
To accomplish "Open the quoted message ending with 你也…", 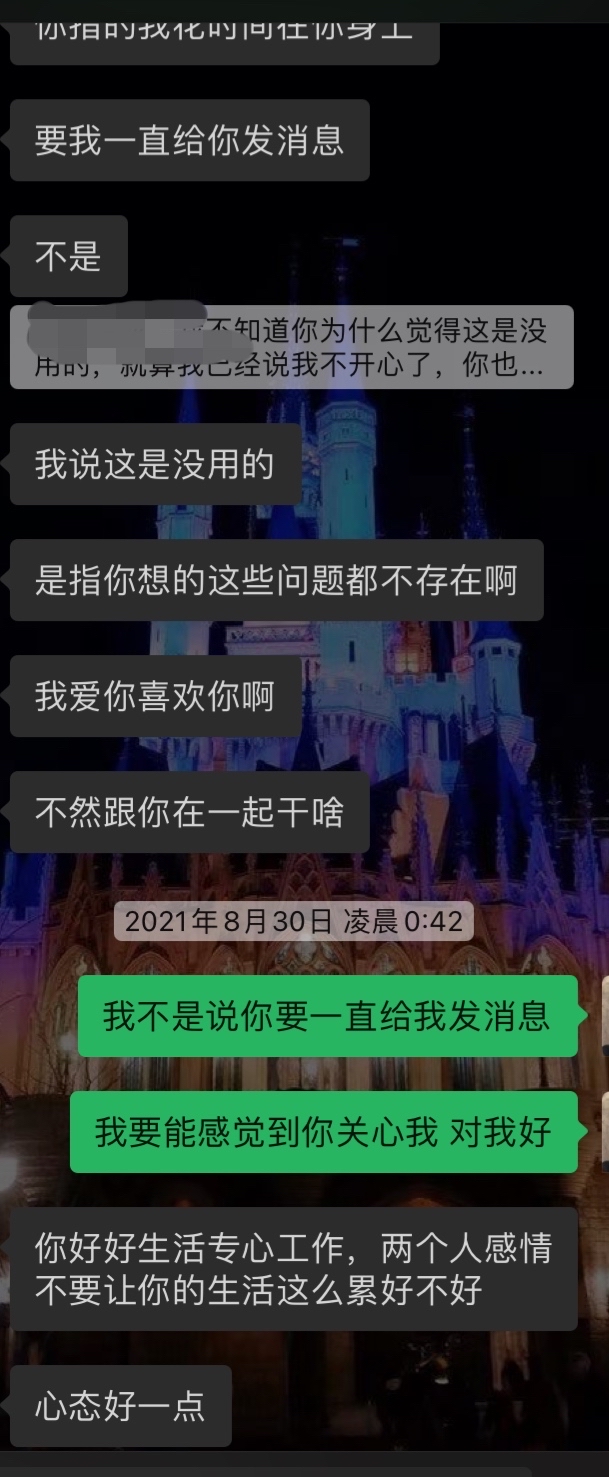I will [x=291, y=346].
